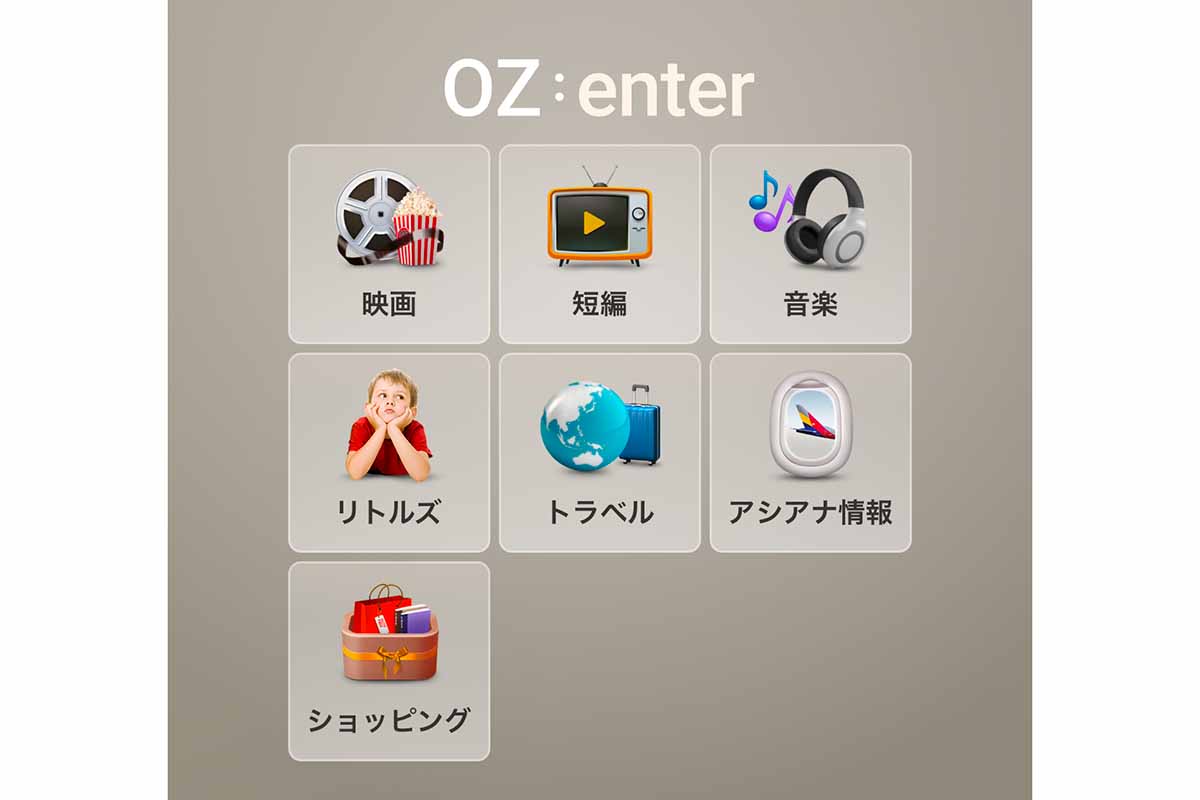
Task: Open the ショッピング shopping tile
Action: click(x=389, y=661)
